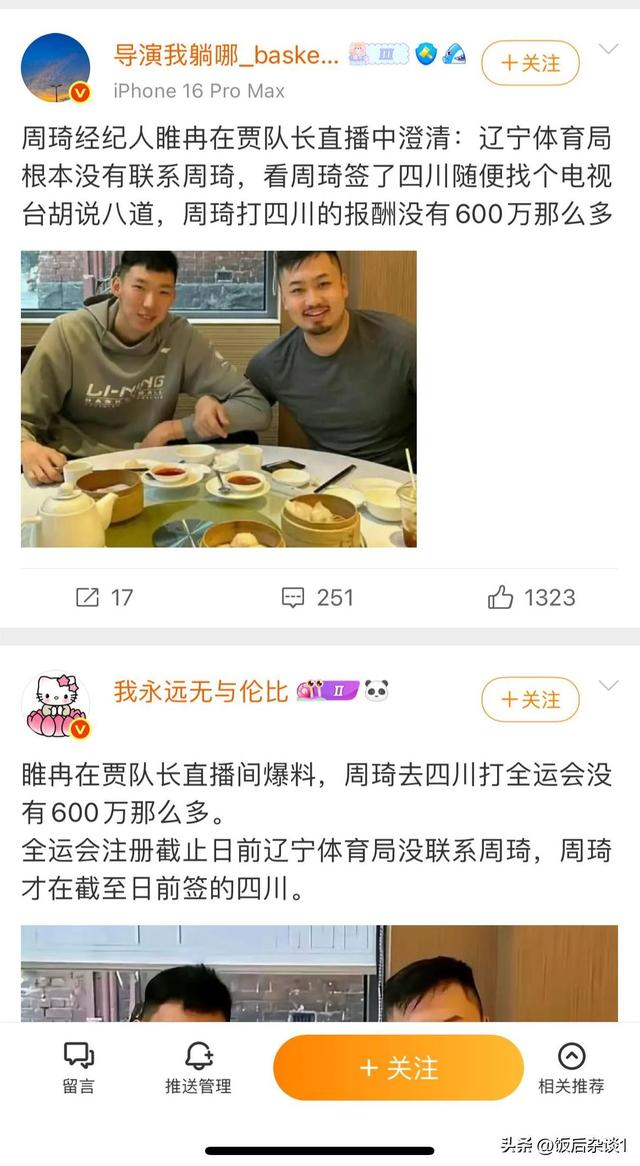Follow 导演我躺哪_baske... with its 关注 button
640x1166 pixels.
pyautogui.click(x=530, y=63)
